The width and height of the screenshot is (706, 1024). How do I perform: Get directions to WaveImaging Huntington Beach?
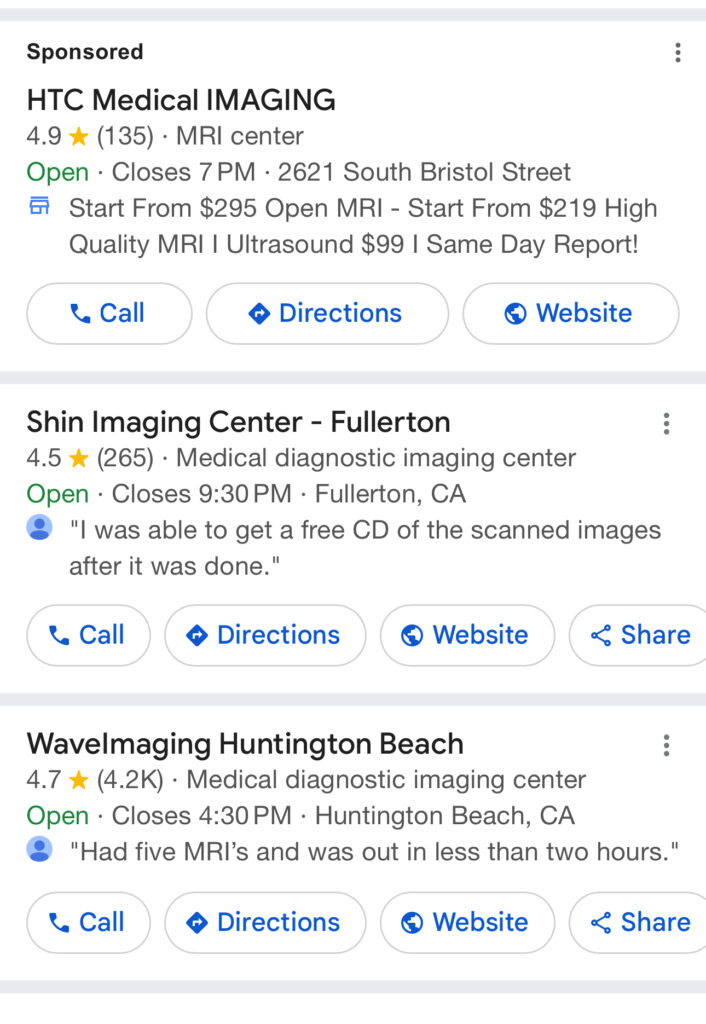pos(265,922)
